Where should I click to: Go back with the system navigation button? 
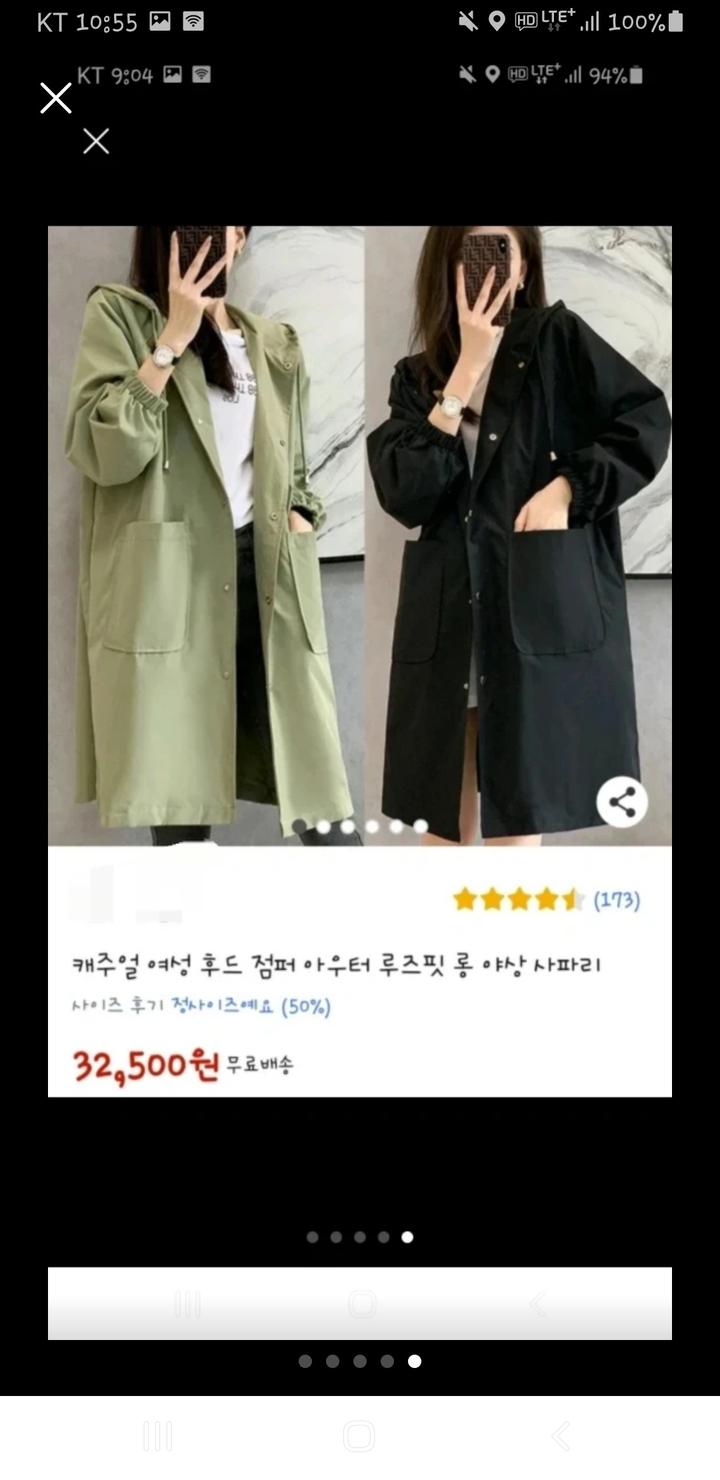561,1436
